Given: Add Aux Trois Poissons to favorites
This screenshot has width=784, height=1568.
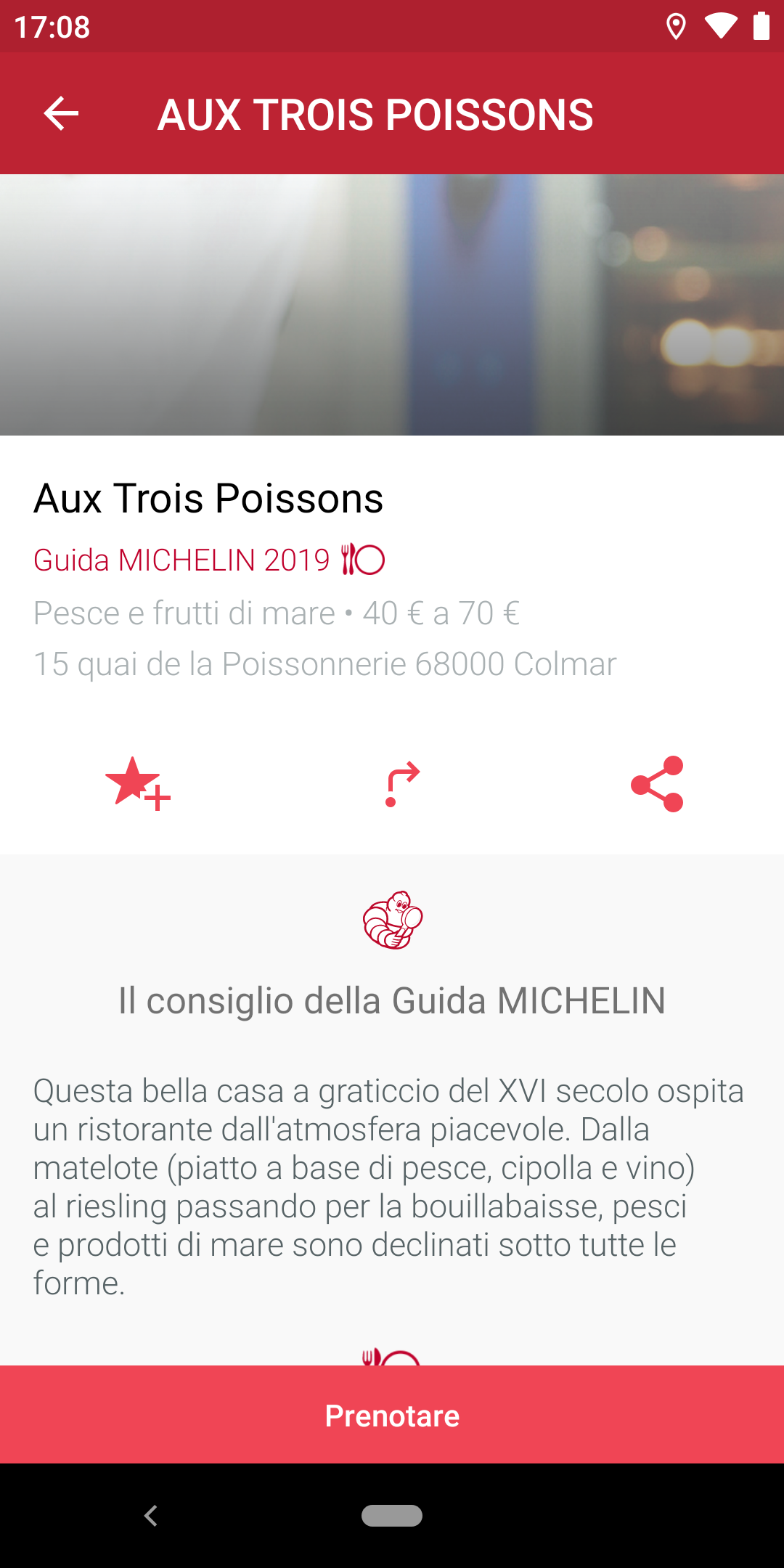Looking at the screenshot, I should point(136,784).
